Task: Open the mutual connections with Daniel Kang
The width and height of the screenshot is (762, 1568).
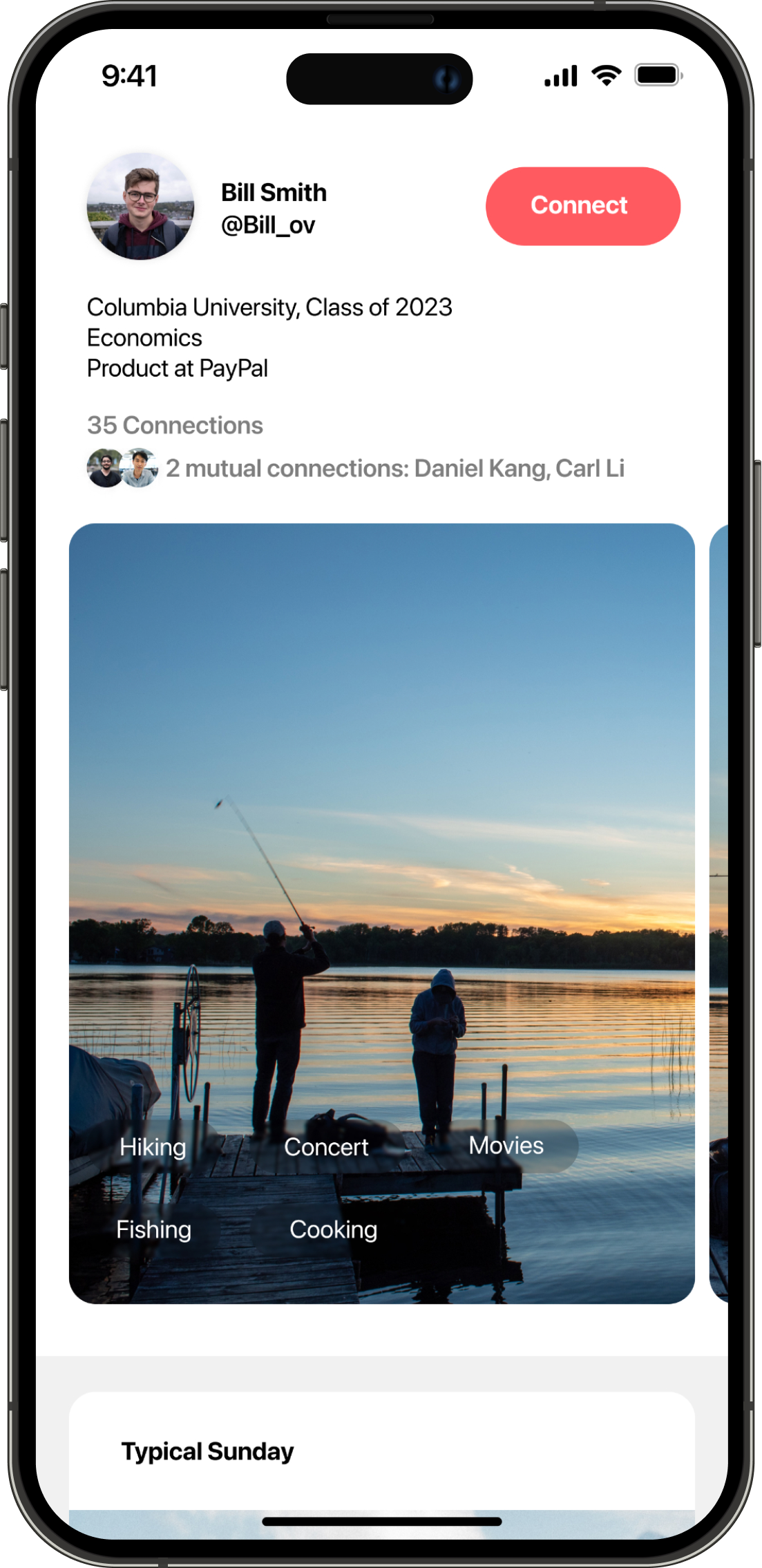Action: pos(356,469)
